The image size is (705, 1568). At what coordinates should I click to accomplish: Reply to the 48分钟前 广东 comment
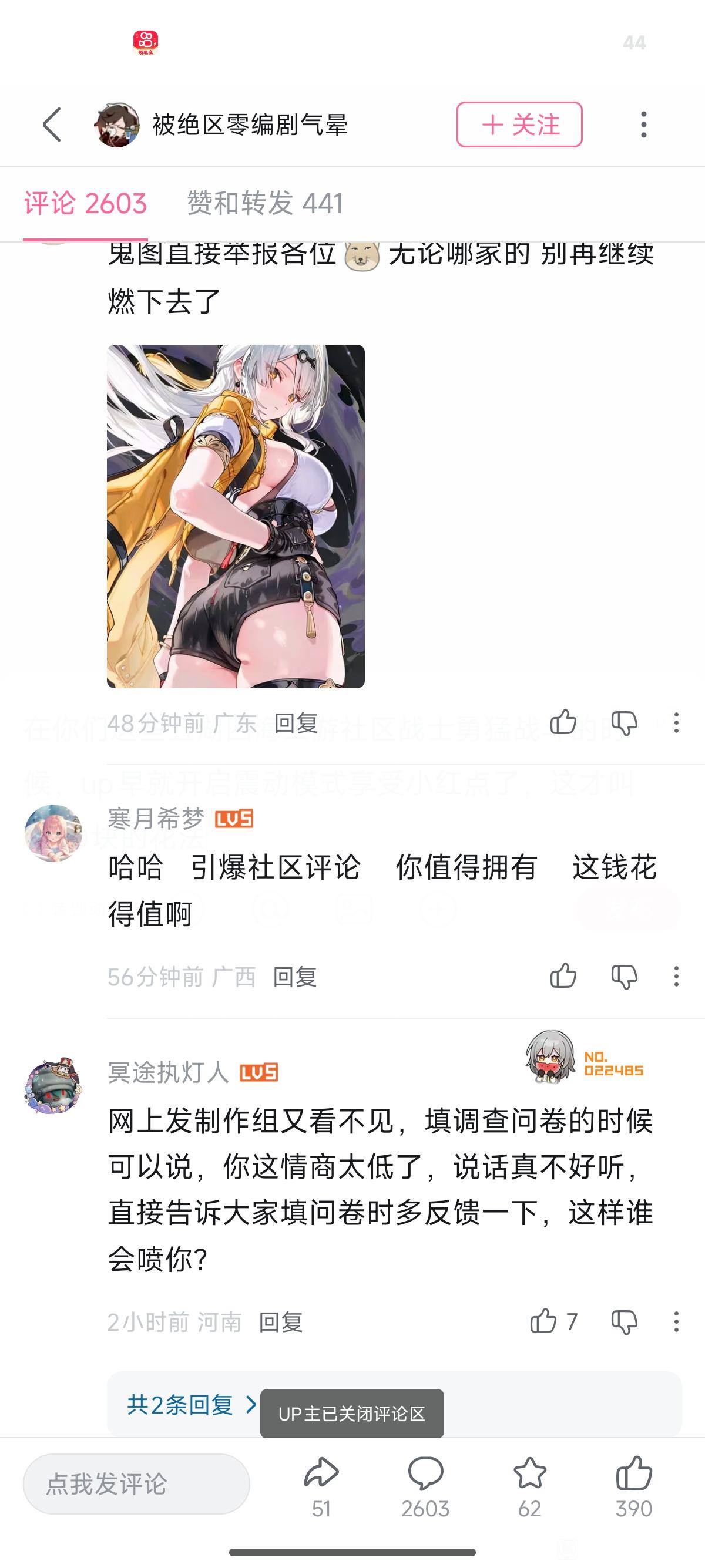tap(296, 723)
